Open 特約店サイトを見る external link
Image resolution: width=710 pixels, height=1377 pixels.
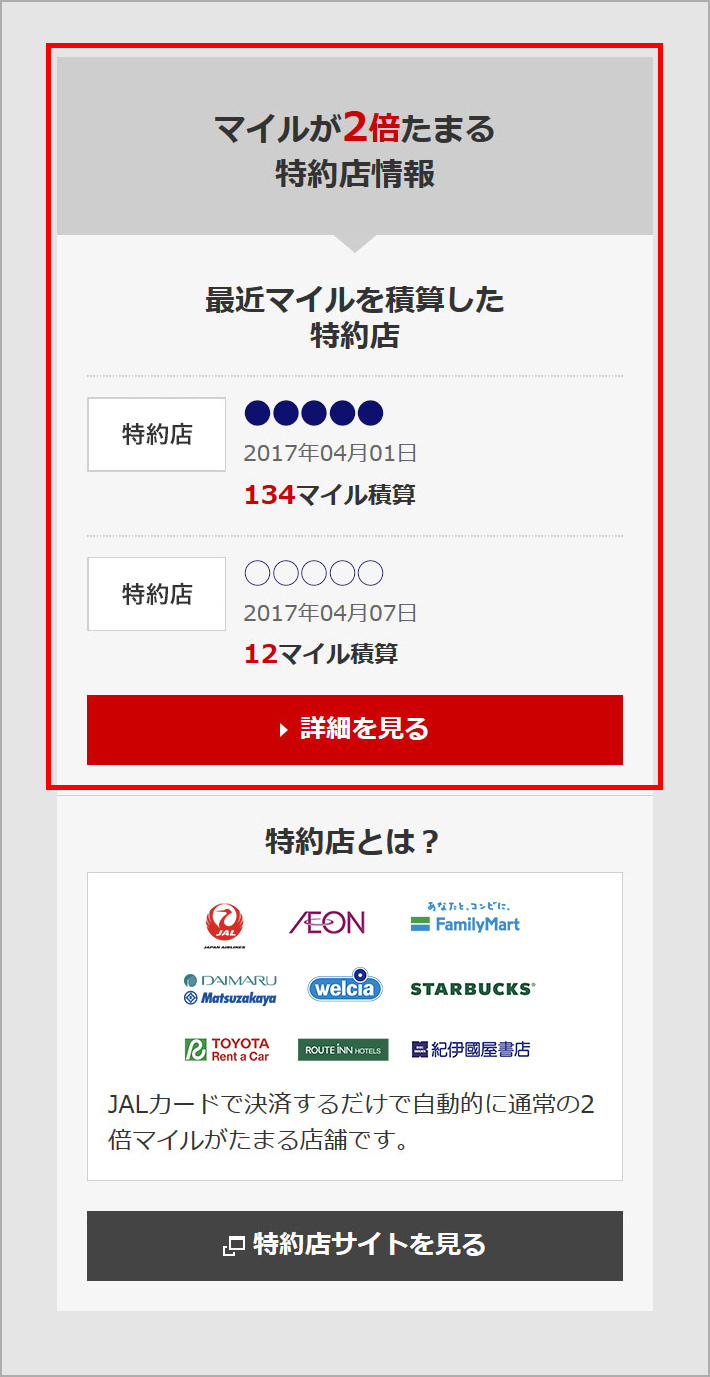coord(355,1245)
